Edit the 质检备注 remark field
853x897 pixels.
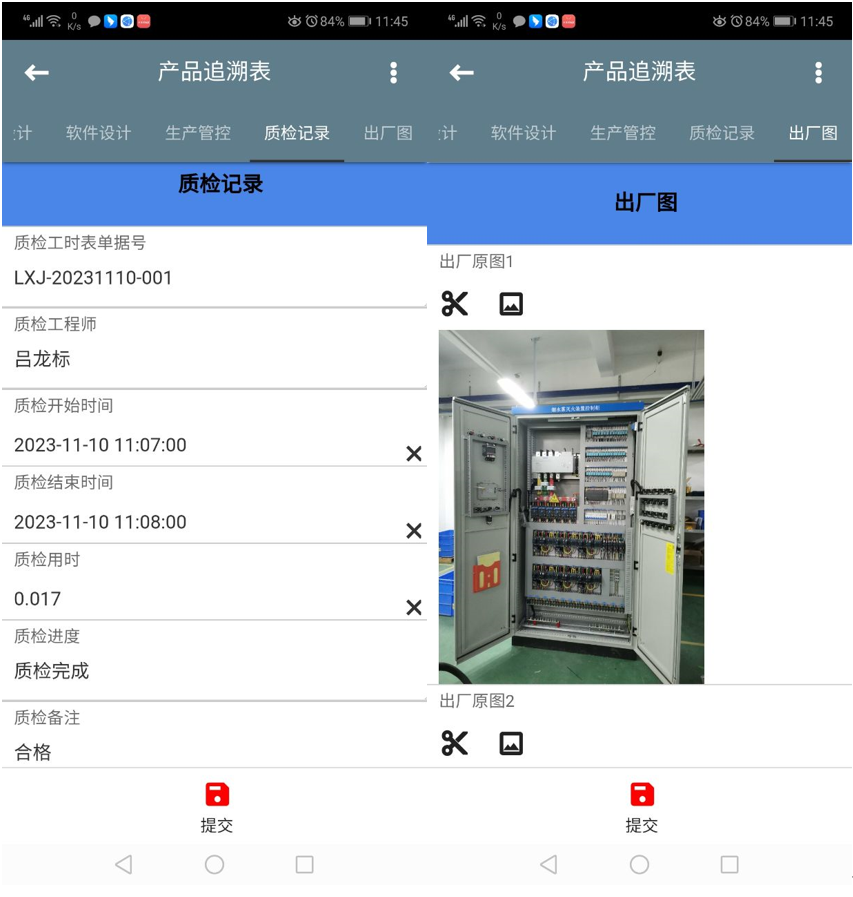tap(200, 752)
